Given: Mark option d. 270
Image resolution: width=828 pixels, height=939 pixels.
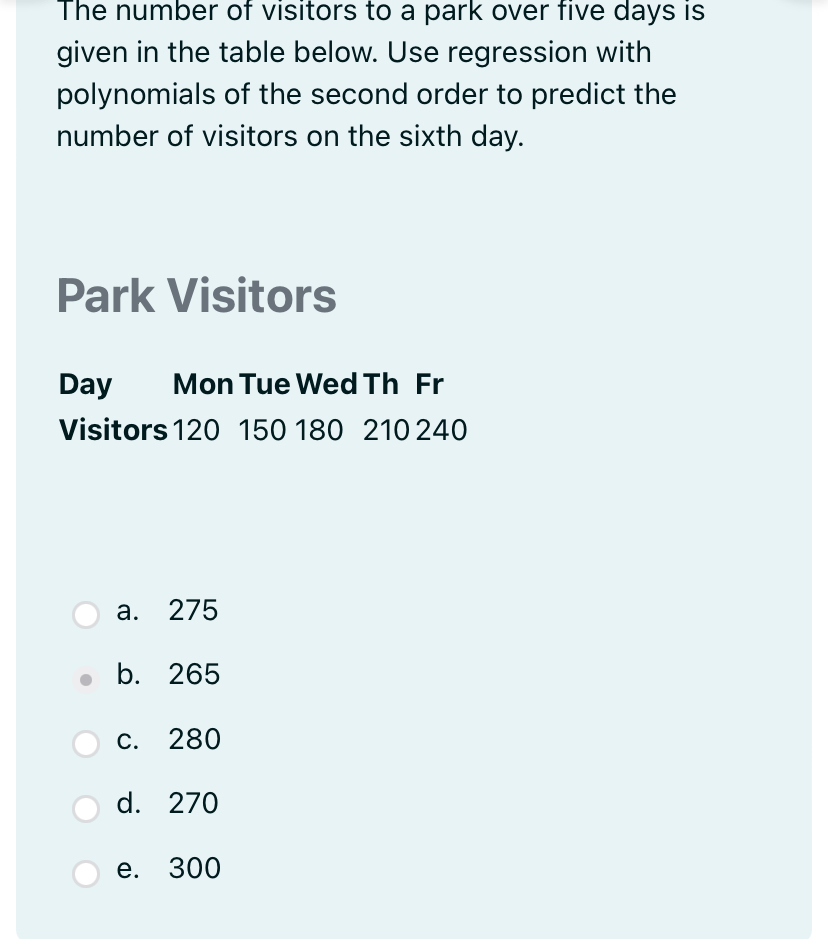Looking at the screenshot, I should [x=87, y=808].
